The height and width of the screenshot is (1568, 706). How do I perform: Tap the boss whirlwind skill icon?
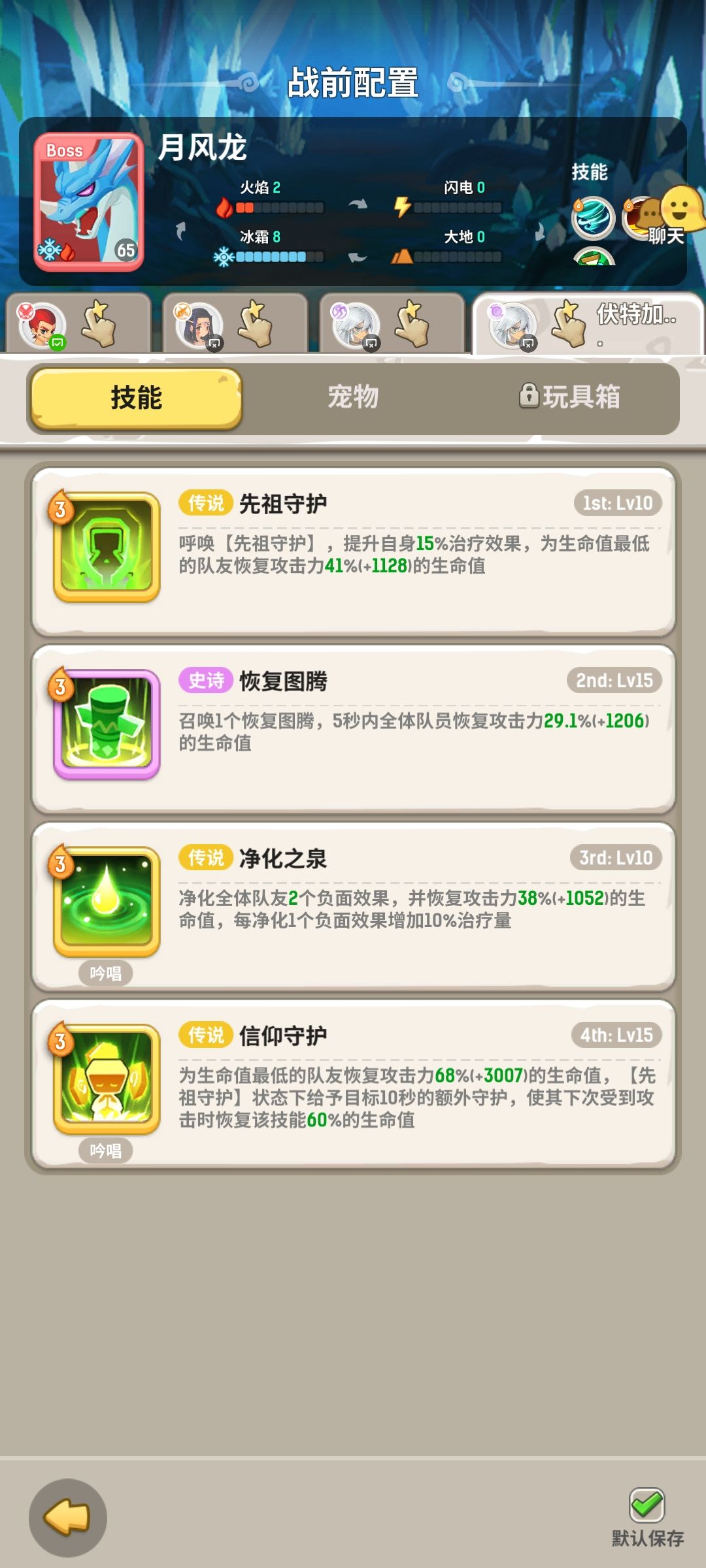pos(593,218)
